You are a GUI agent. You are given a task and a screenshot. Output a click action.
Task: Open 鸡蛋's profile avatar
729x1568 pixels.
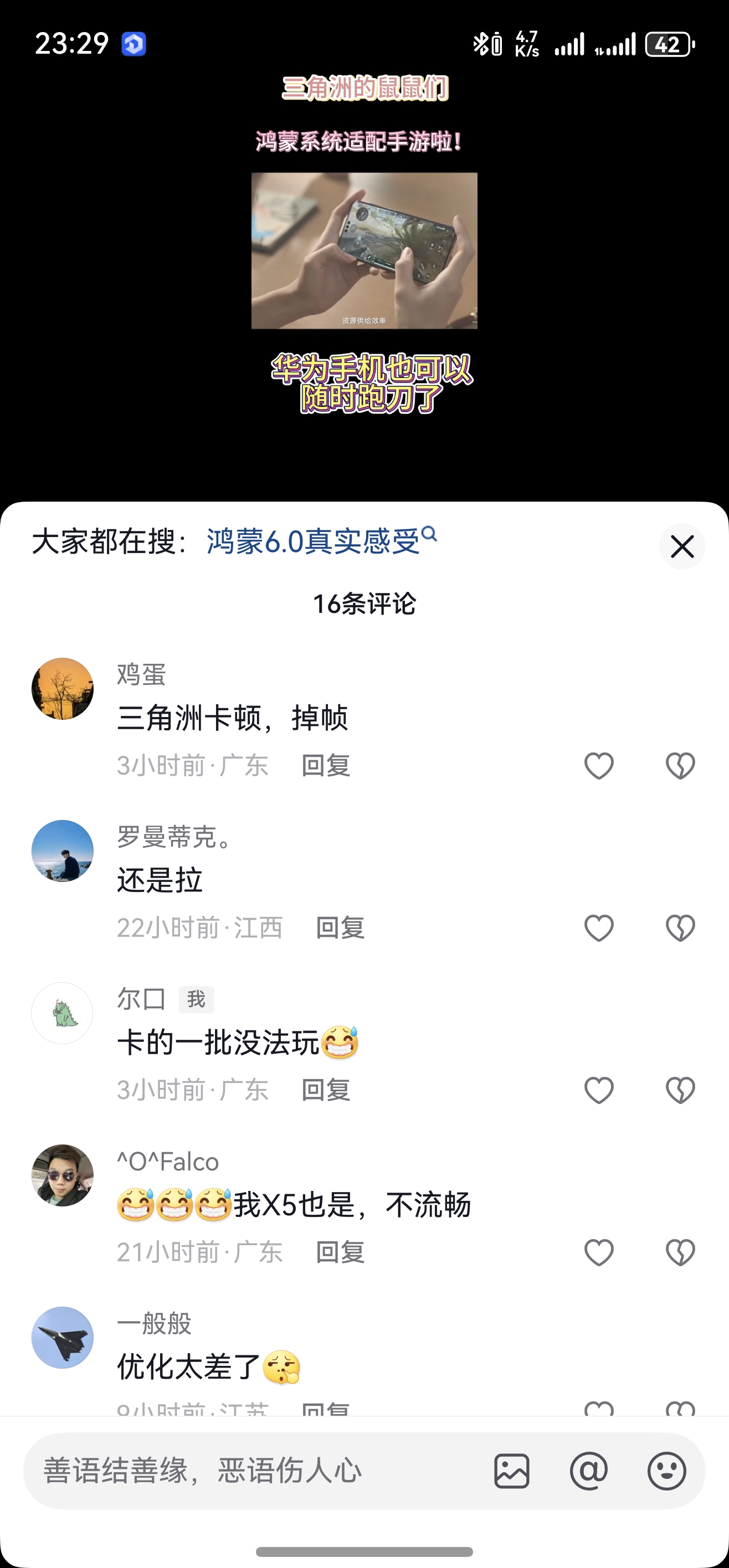62,688
